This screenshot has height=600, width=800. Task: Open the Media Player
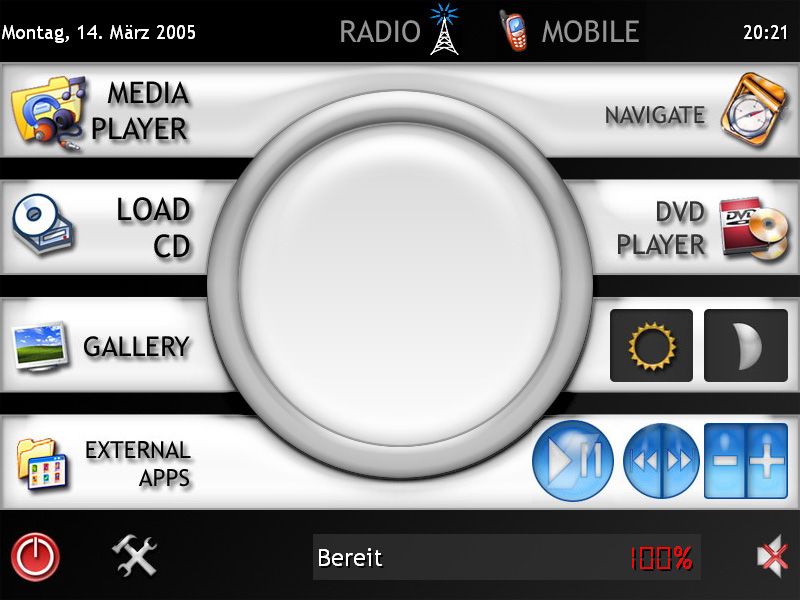coord(100,111)
